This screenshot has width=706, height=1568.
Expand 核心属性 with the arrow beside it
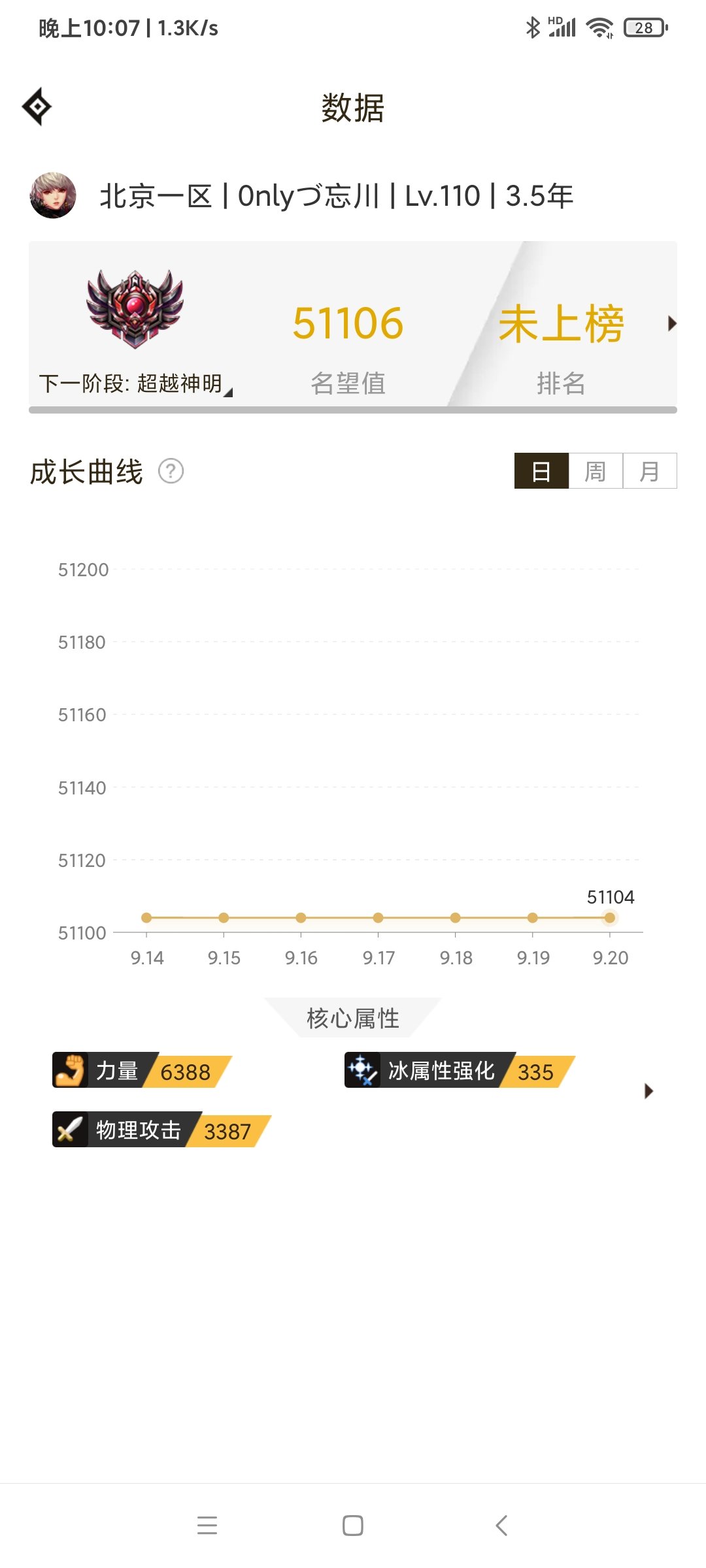[648, 1091]
